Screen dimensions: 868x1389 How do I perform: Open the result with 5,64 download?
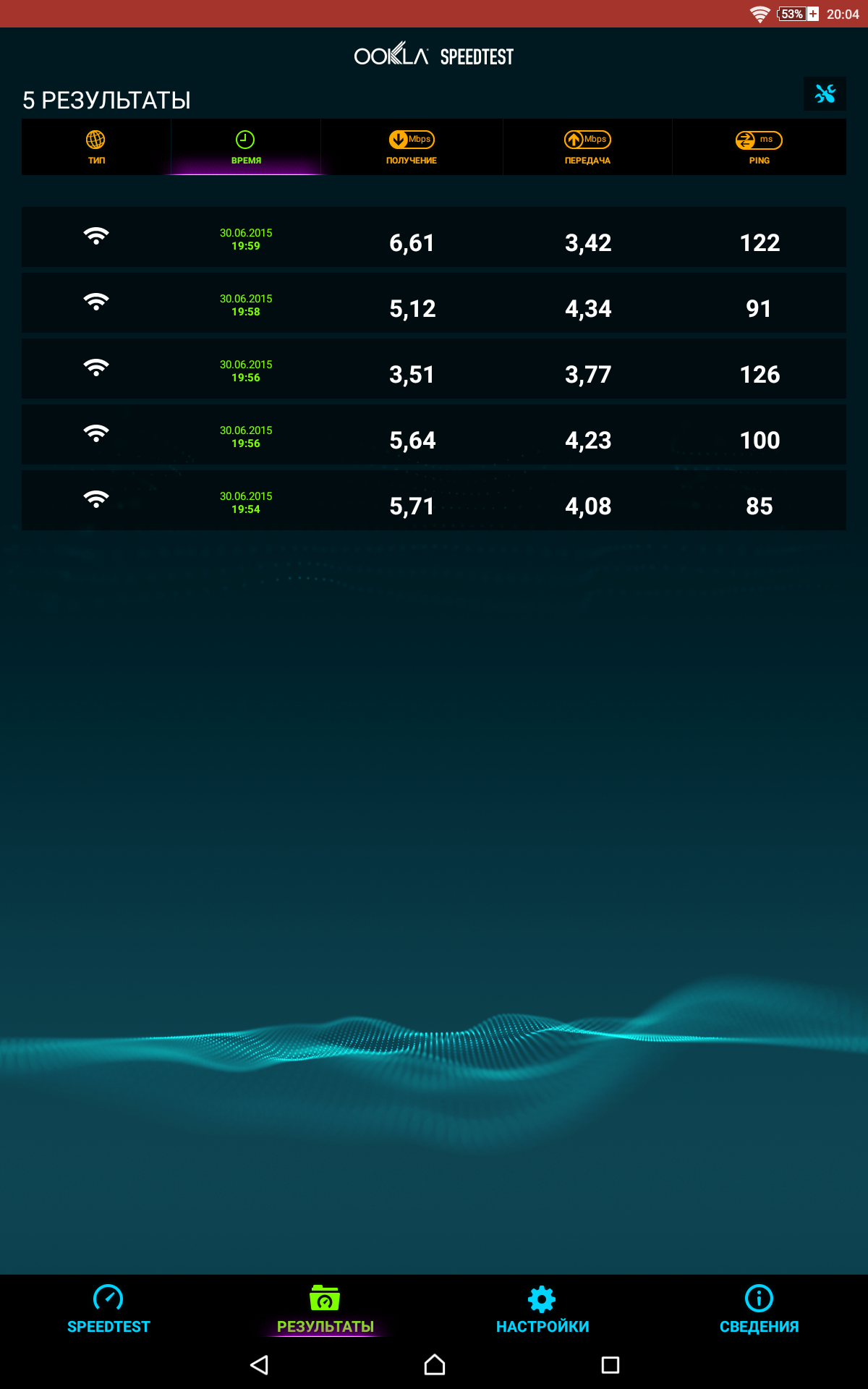[x=434, y=435]
